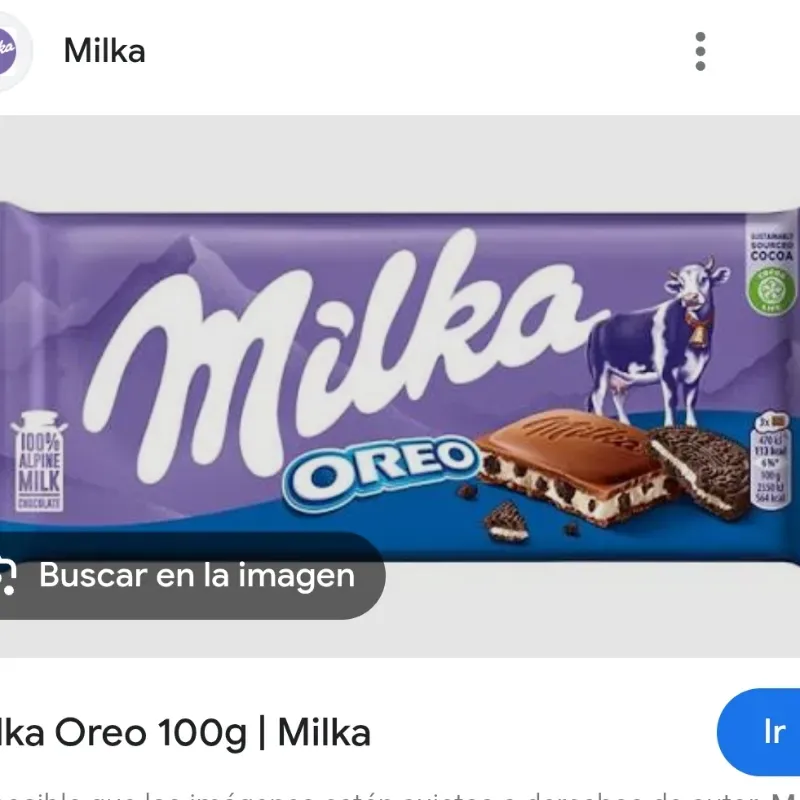Tap the Buscar en la imagen button
The width and height of the screenshot is (800, 800).
pos(190,576)
